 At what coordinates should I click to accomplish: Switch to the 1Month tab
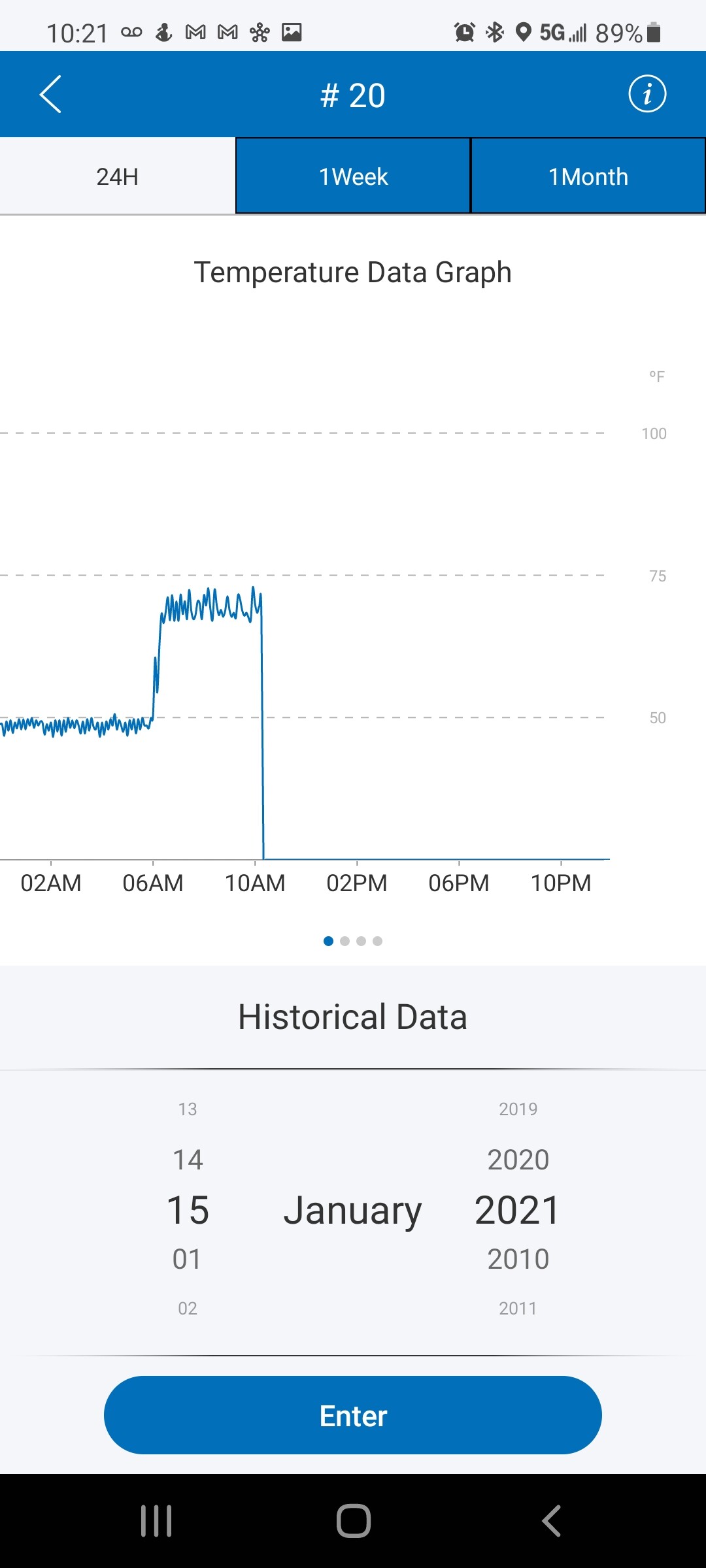coord(588,176)
